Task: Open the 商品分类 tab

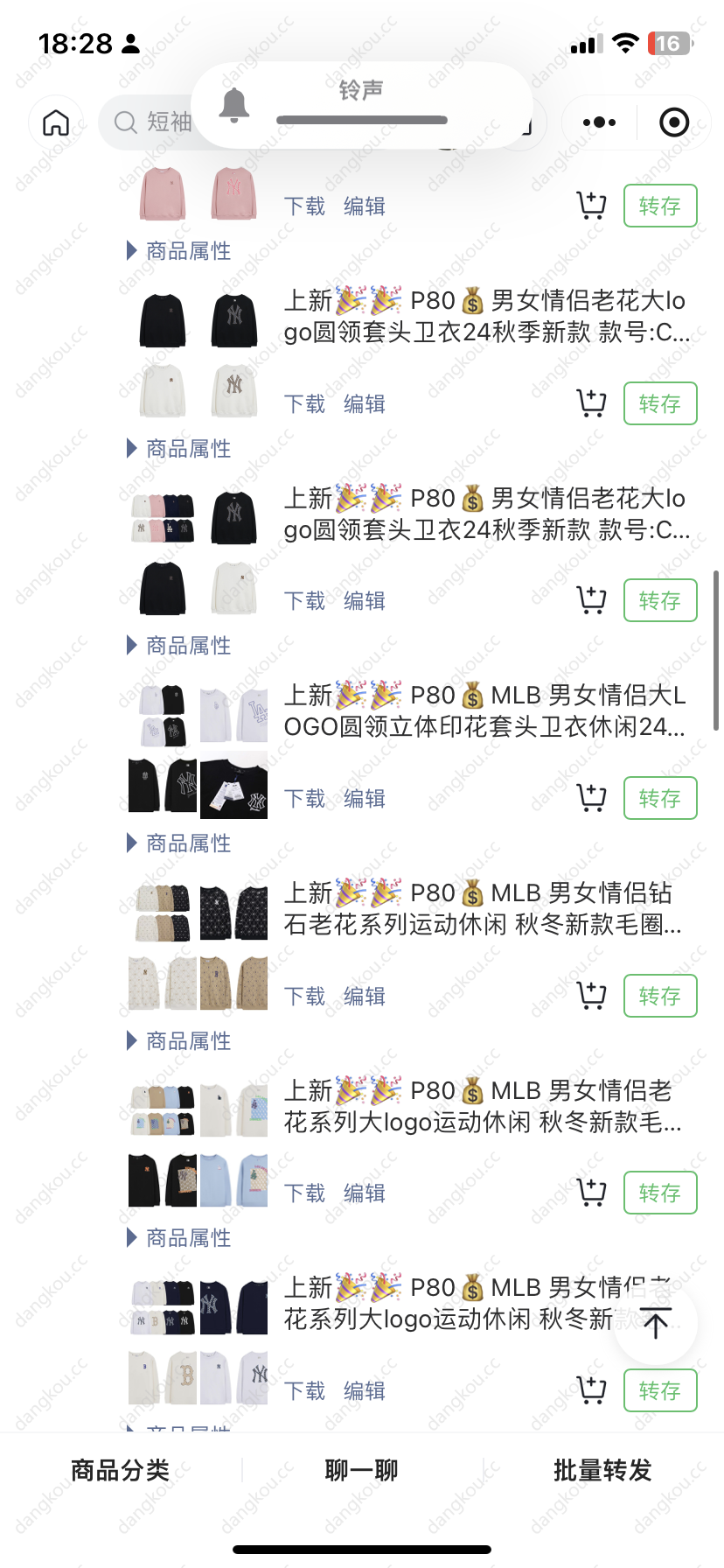Action: tap(120, 1470)
